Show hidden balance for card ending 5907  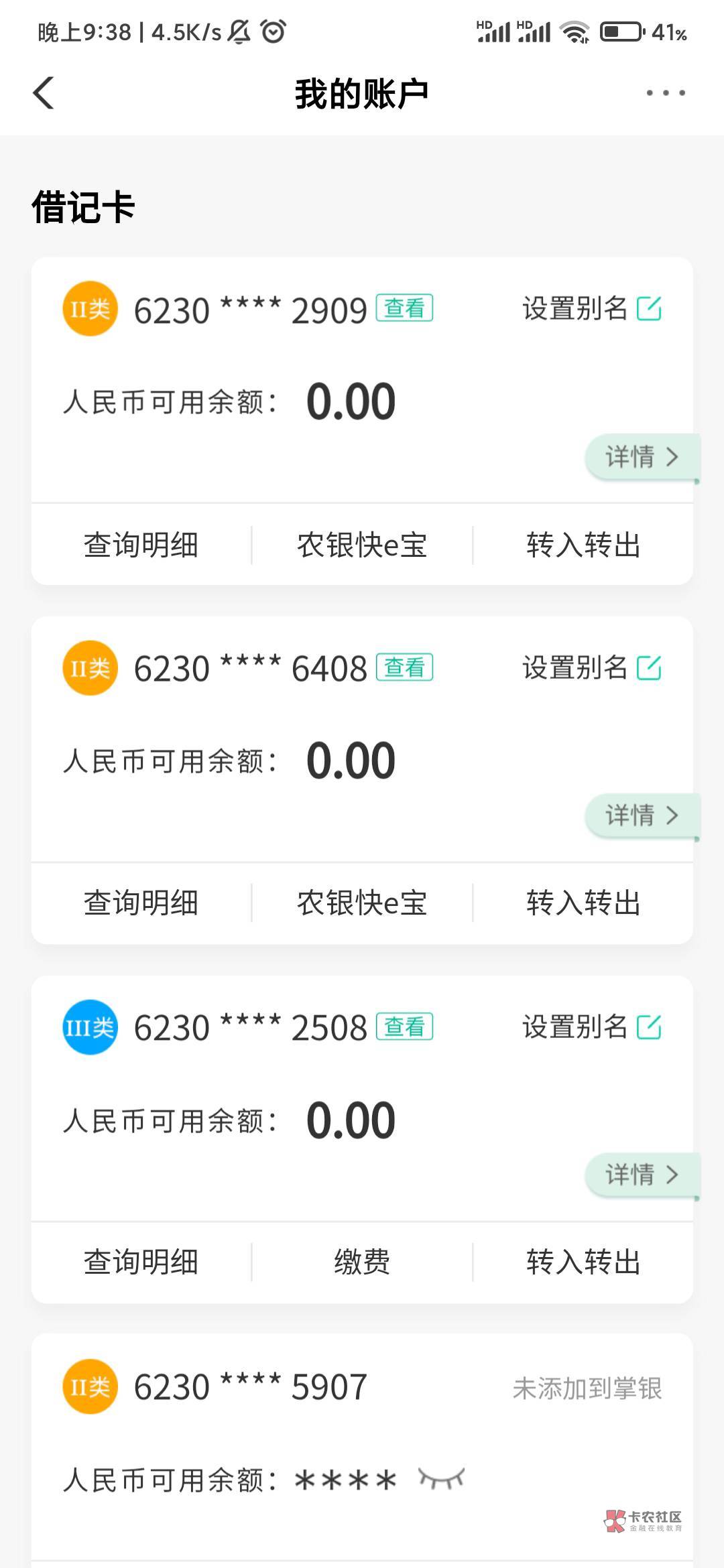pyautogui.click(x=441, y=1478)
